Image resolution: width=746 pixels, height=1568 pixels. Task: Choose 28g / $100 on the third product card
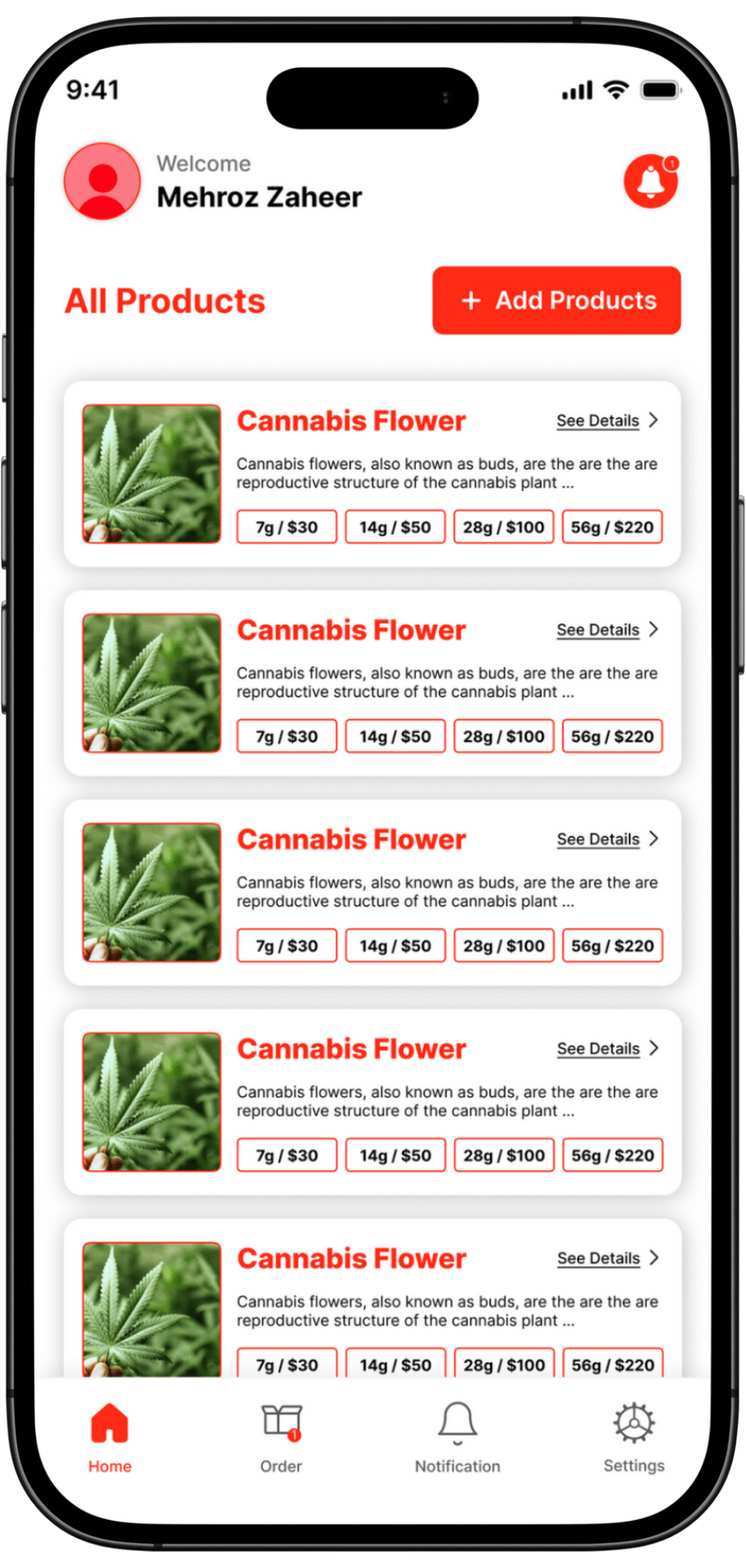(x=503, y=946)
